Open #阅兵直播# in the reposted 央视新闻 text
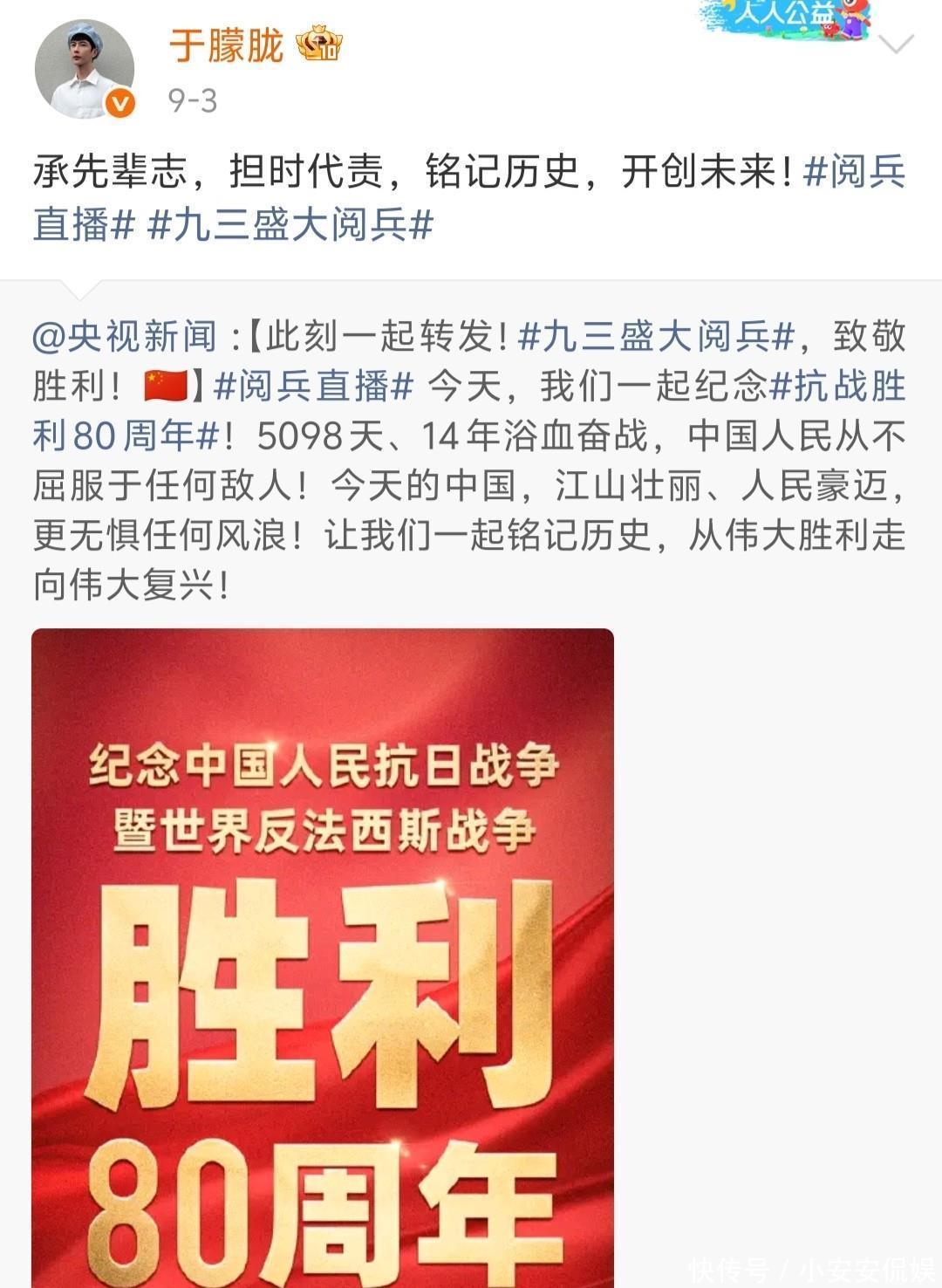 [313, 387]
